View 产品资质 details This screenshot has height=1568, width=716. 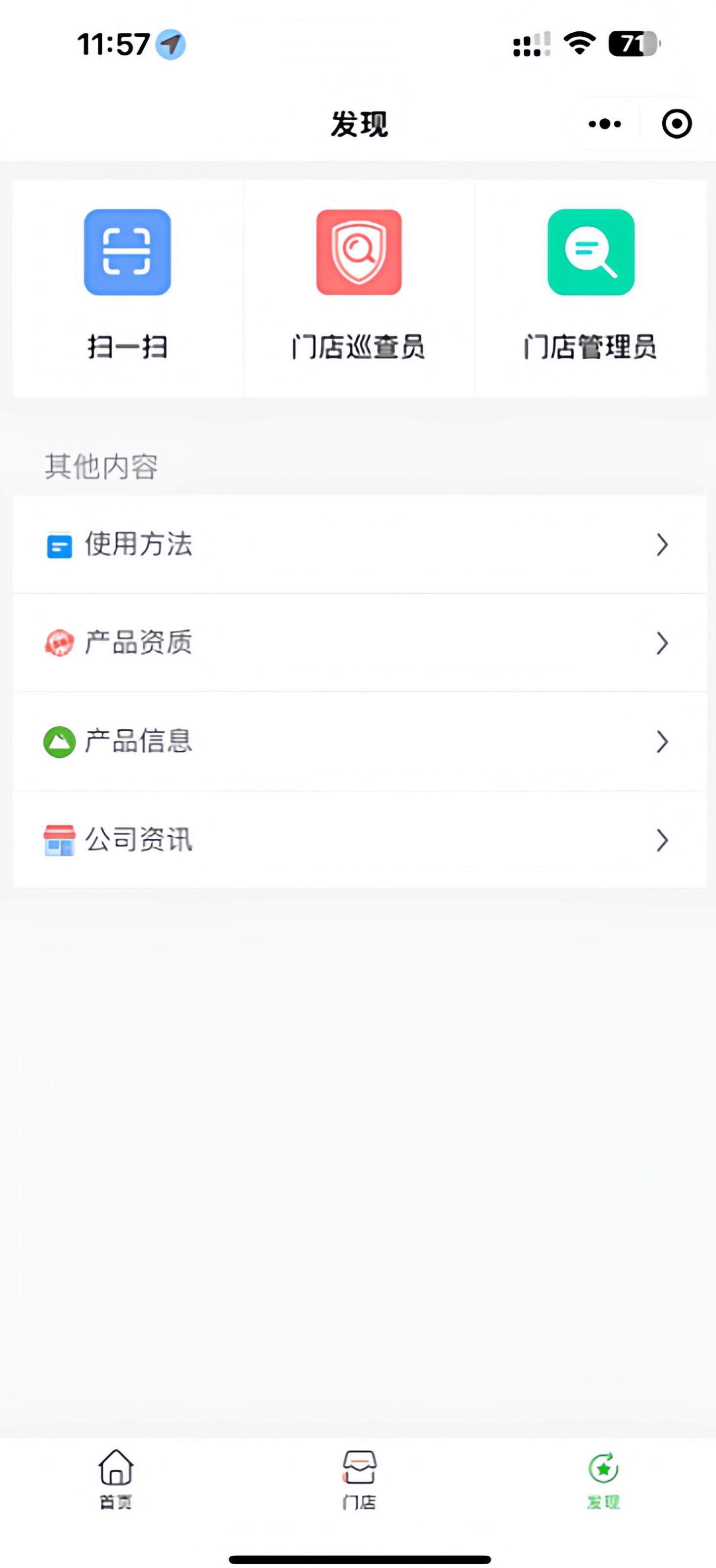(358, 643)
